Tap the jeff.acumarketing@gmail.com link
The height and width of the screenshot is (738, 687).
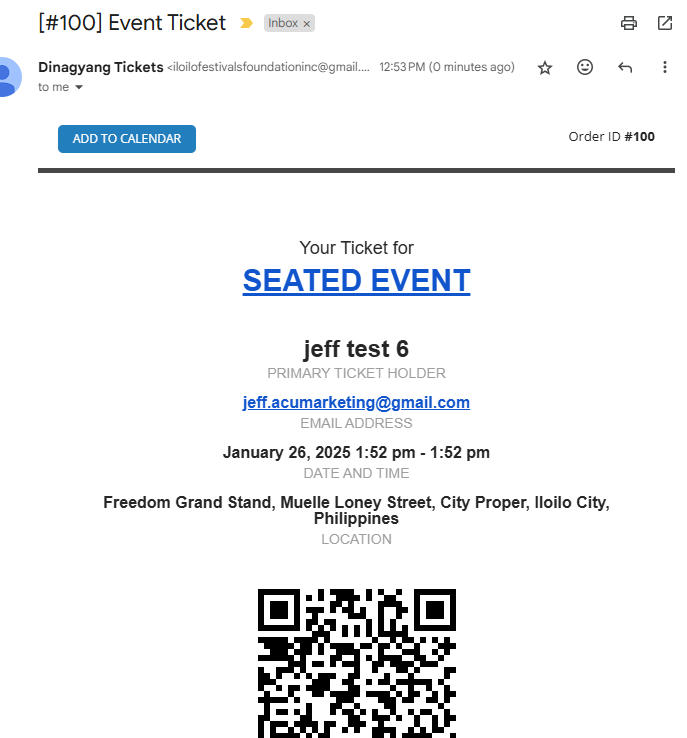pyautogui.click(x=356, y=402)
